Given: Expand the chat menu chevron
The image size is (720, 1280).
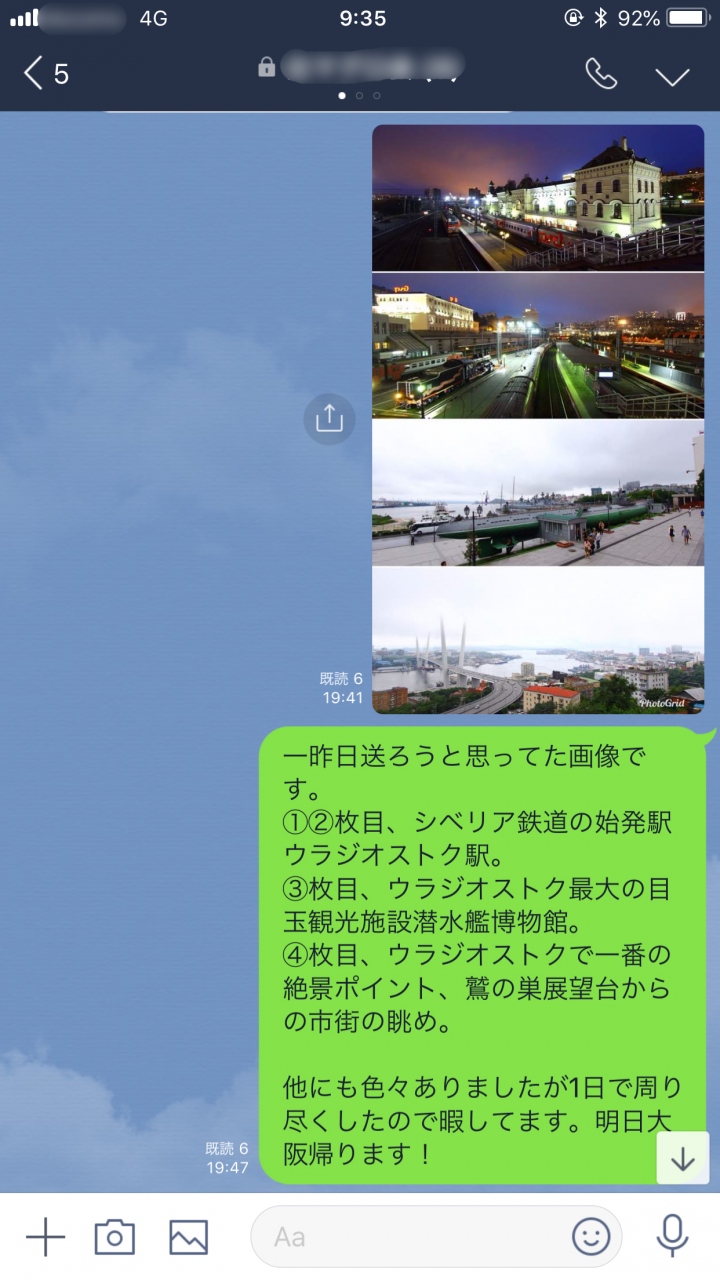Looking at the screenshot, I should pos(673,76).
